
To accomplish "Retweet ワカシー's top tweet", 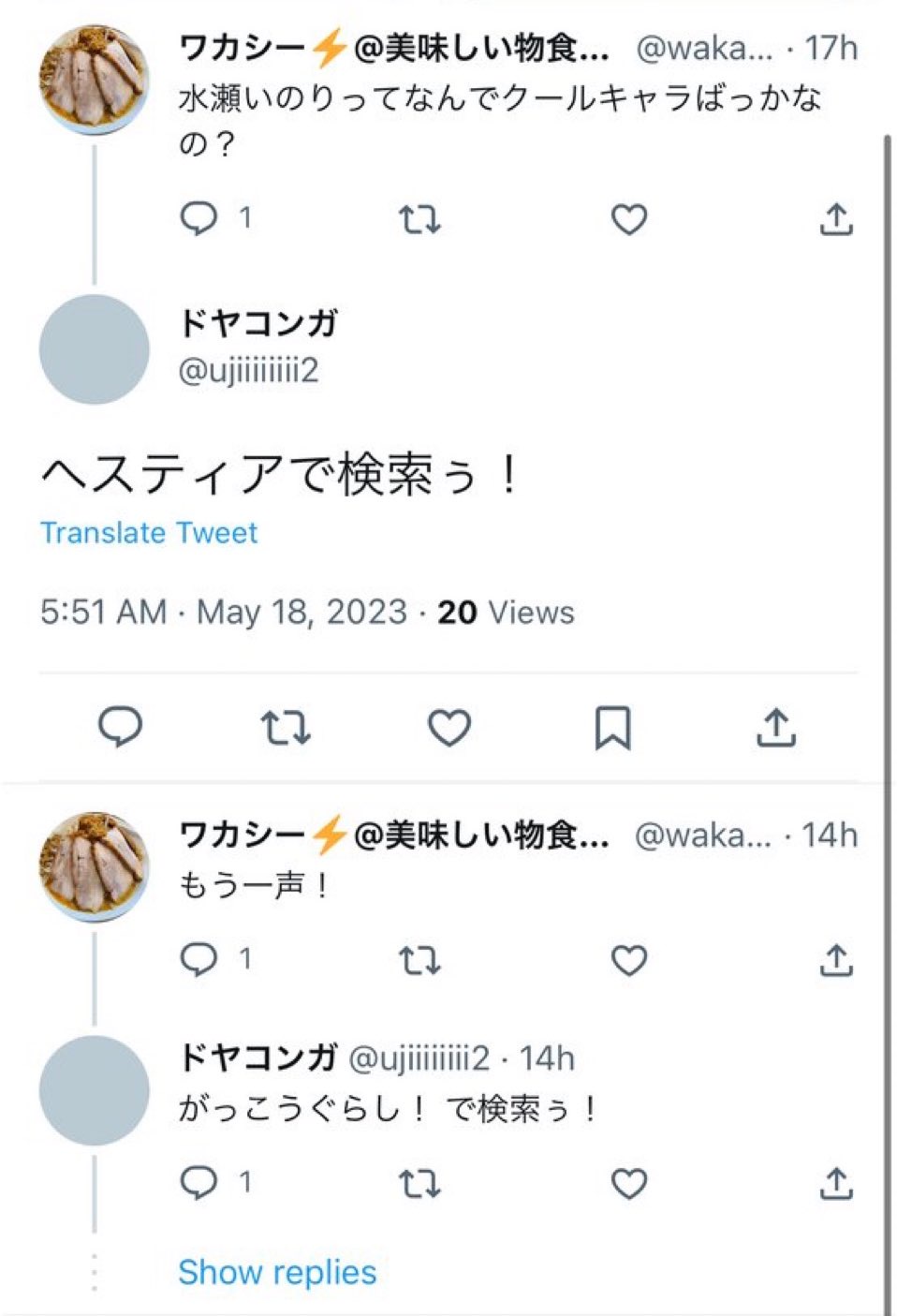I will (419, 219).
